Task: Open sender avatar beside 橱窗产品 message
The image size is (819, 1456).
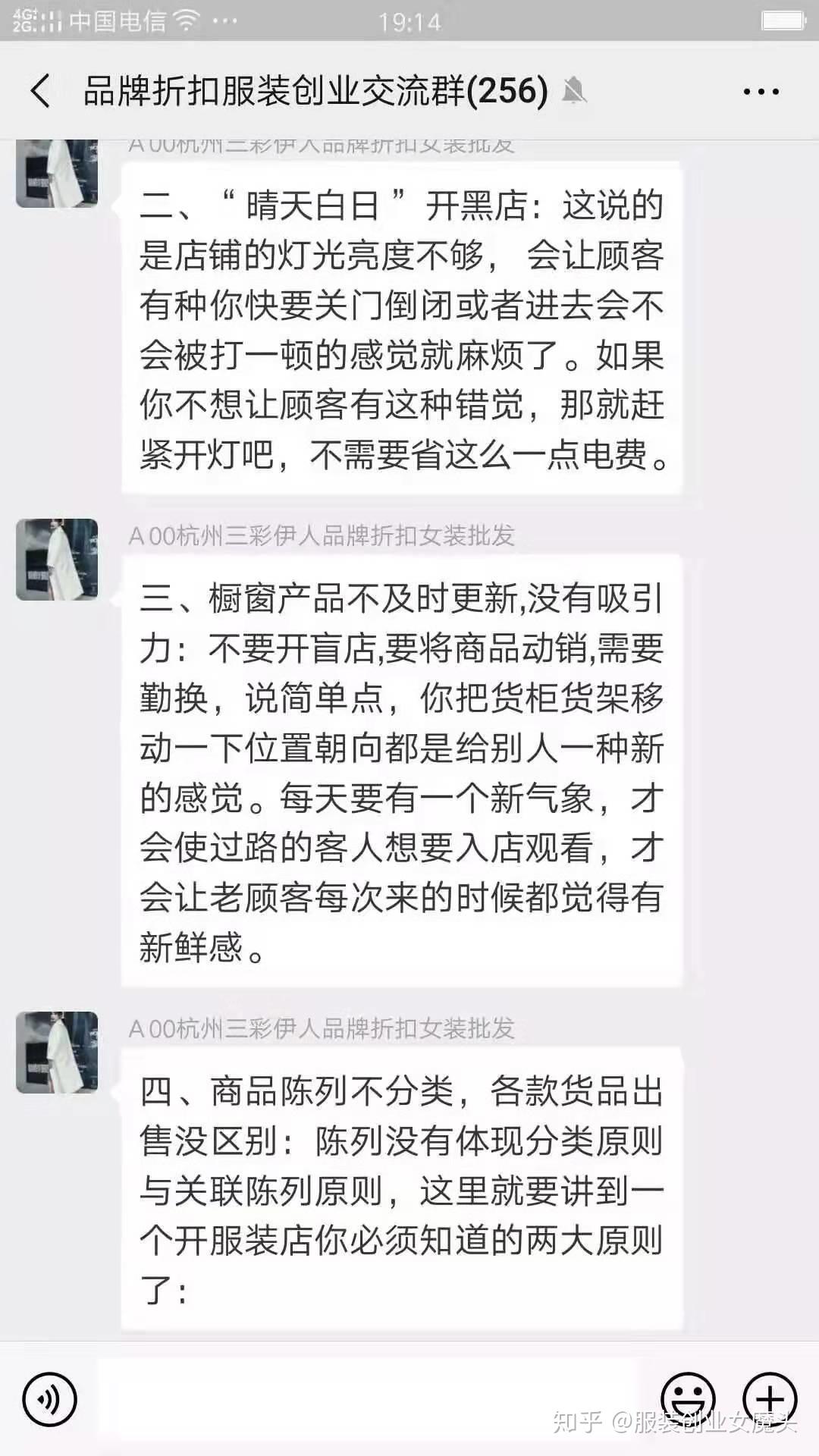Action: point(57,560)
